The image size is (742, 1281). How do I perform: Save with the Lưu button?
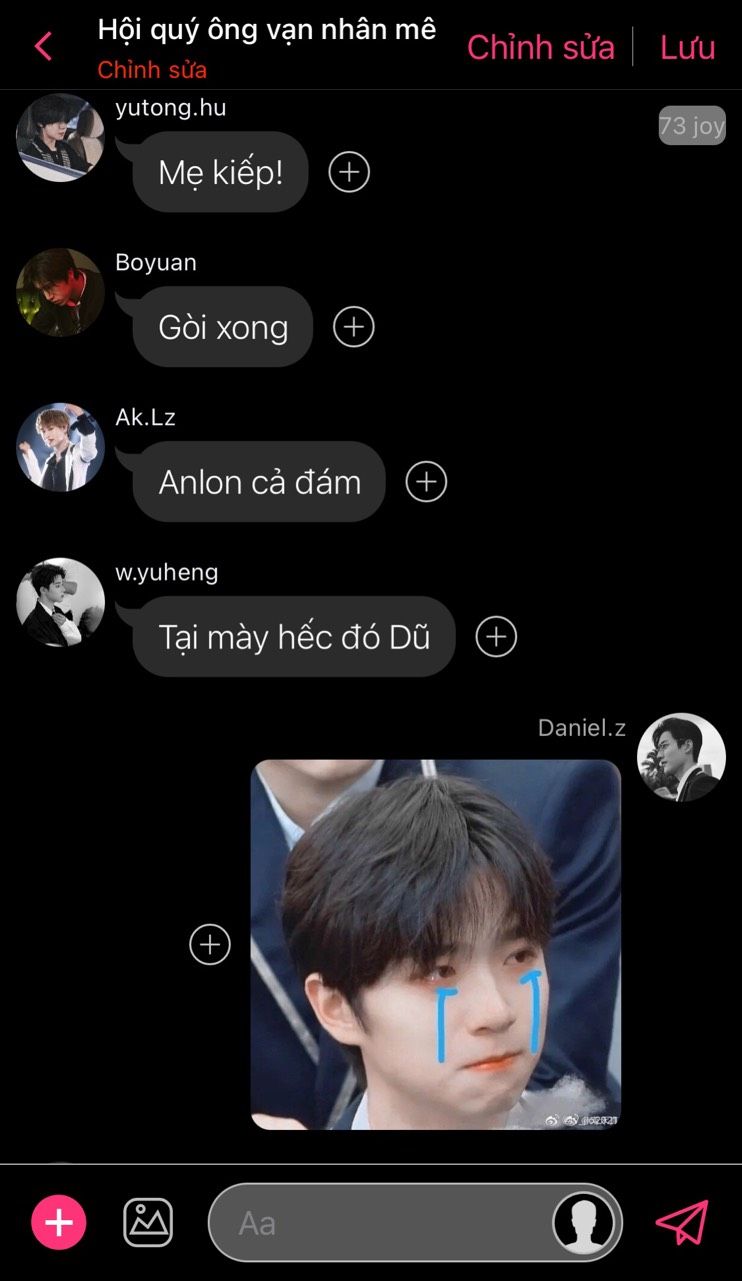[x=688, y=47]
